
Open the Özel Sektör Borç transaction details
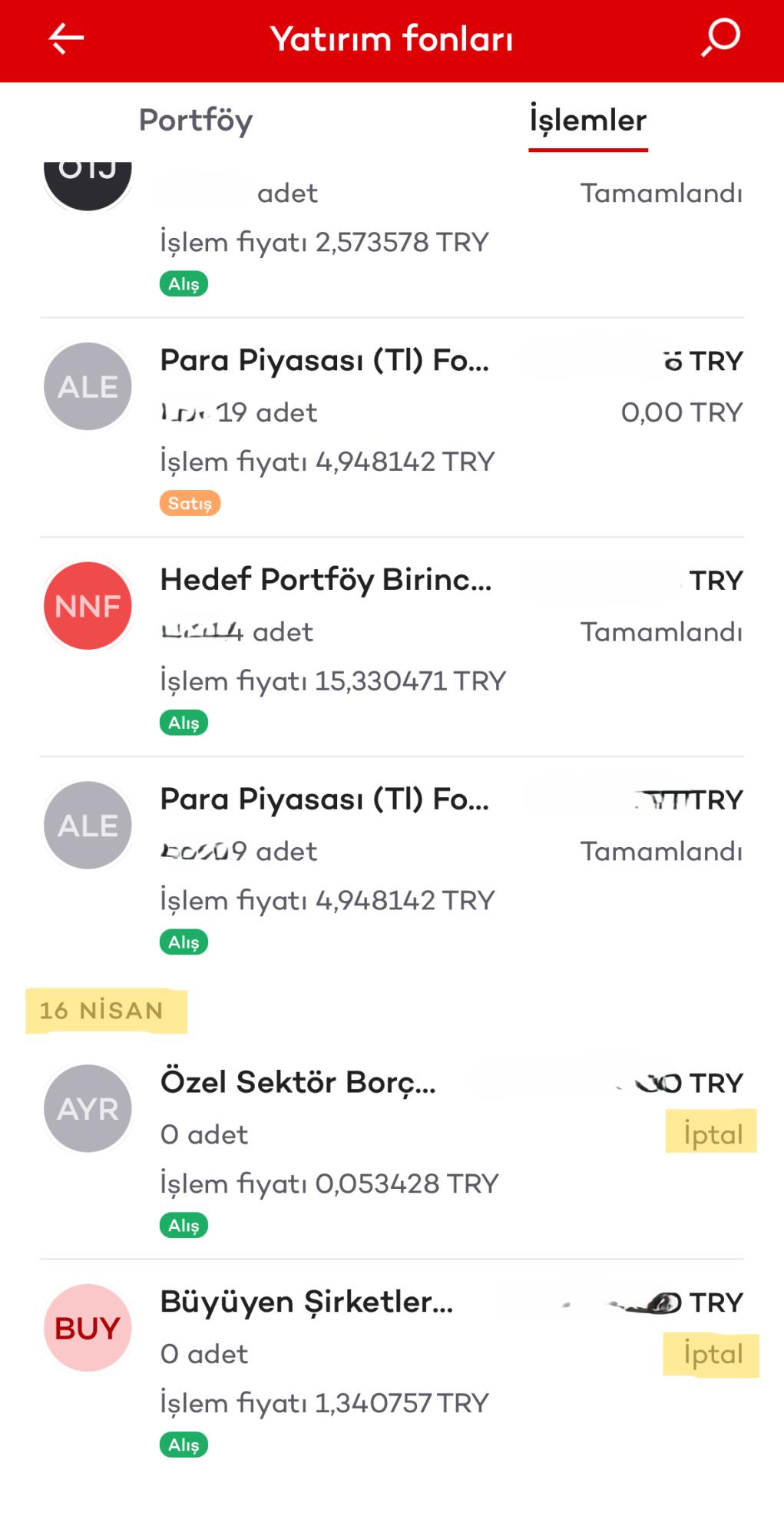[298, 1082]
